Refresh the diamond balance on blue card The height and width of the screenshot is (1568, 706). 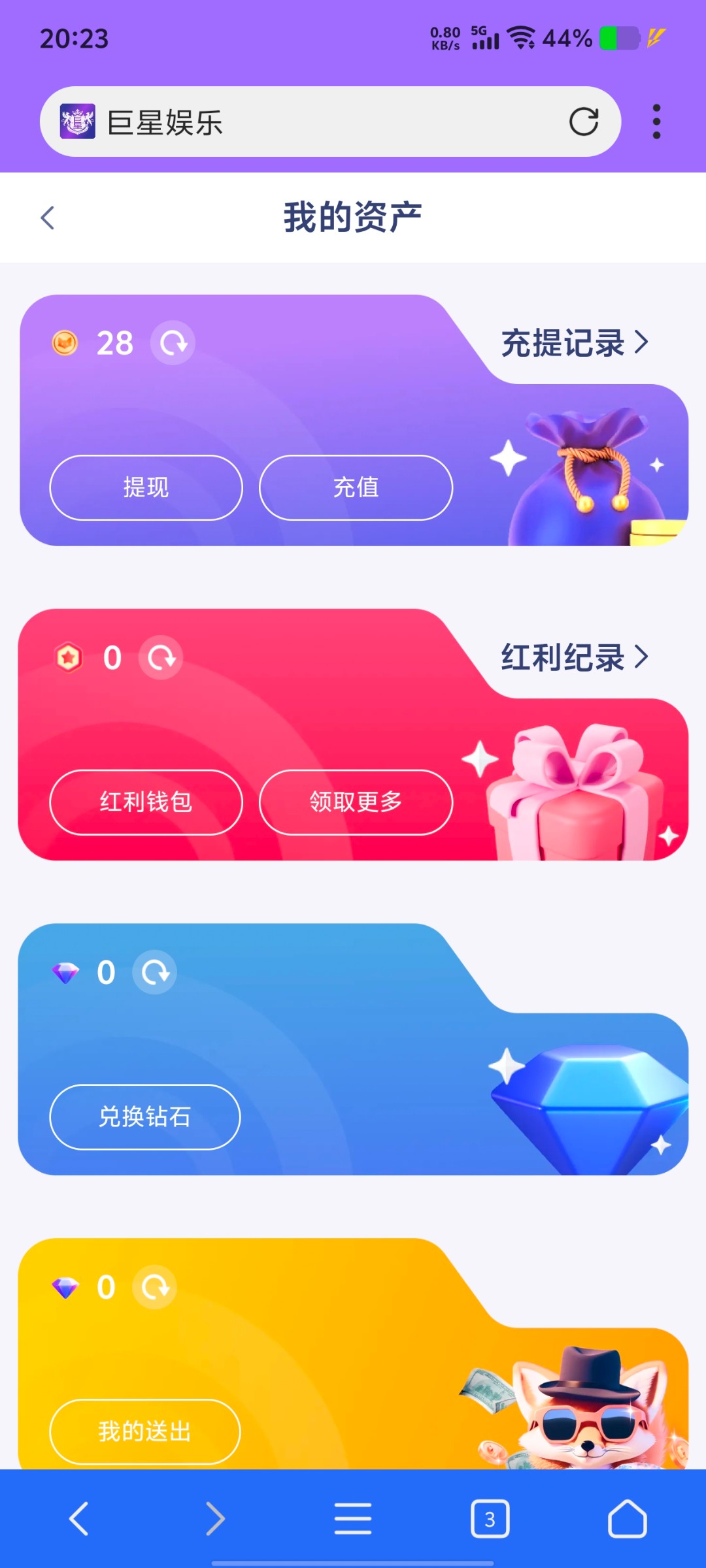155,973
